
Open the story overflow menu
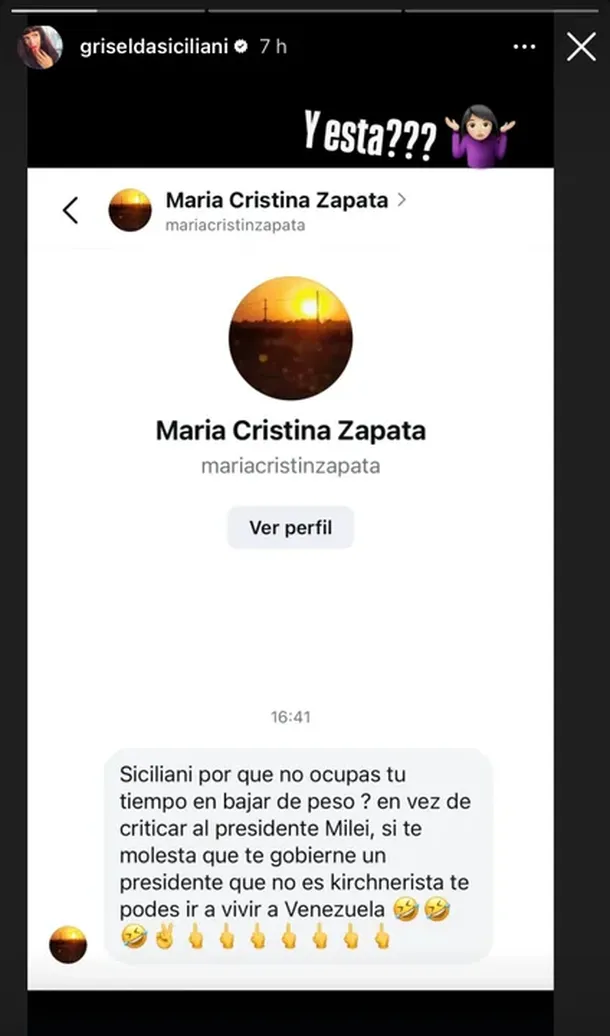(x=524, y=46)
